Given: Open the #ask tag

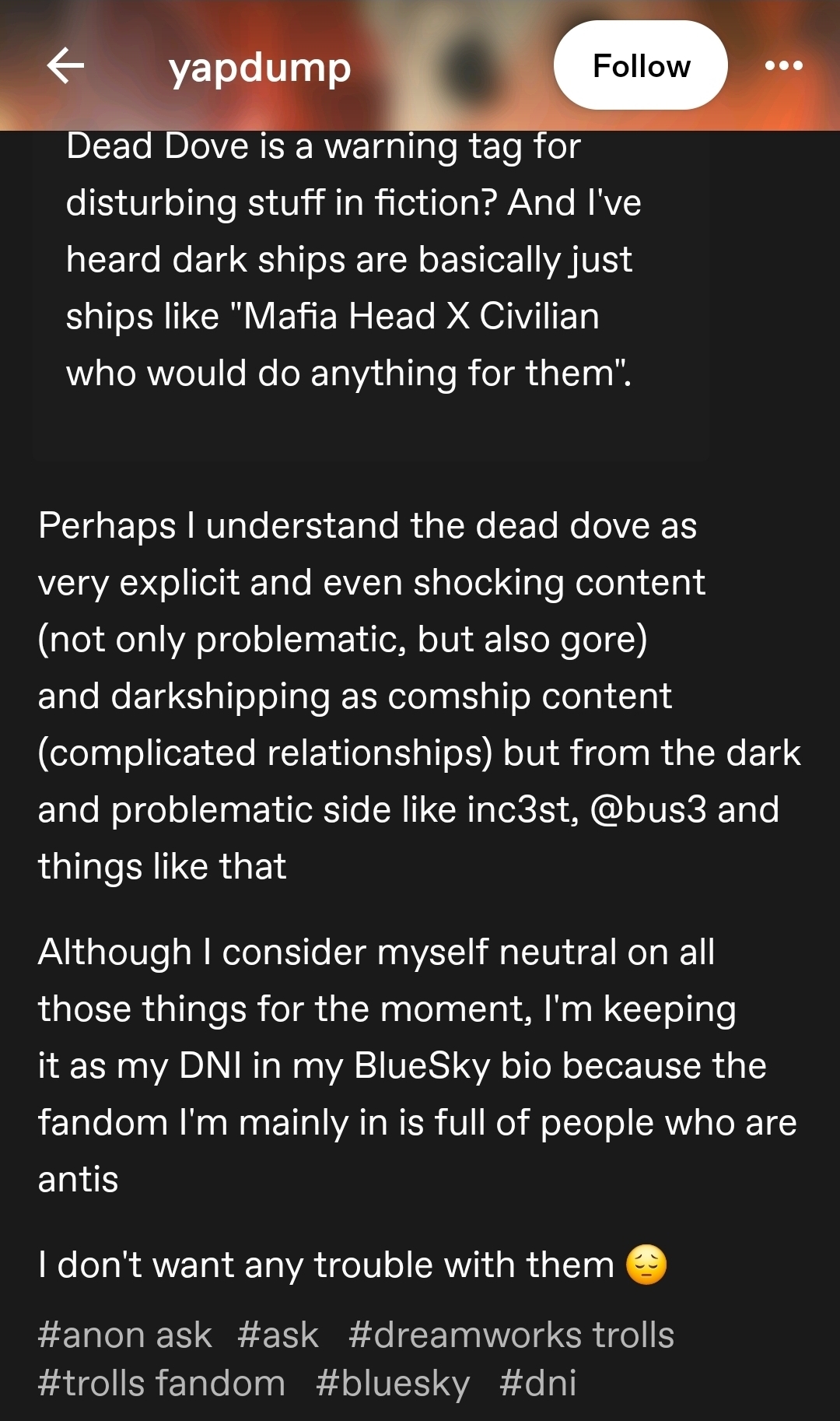Looking at the screenshot, I should click(x=278, y=1335).
